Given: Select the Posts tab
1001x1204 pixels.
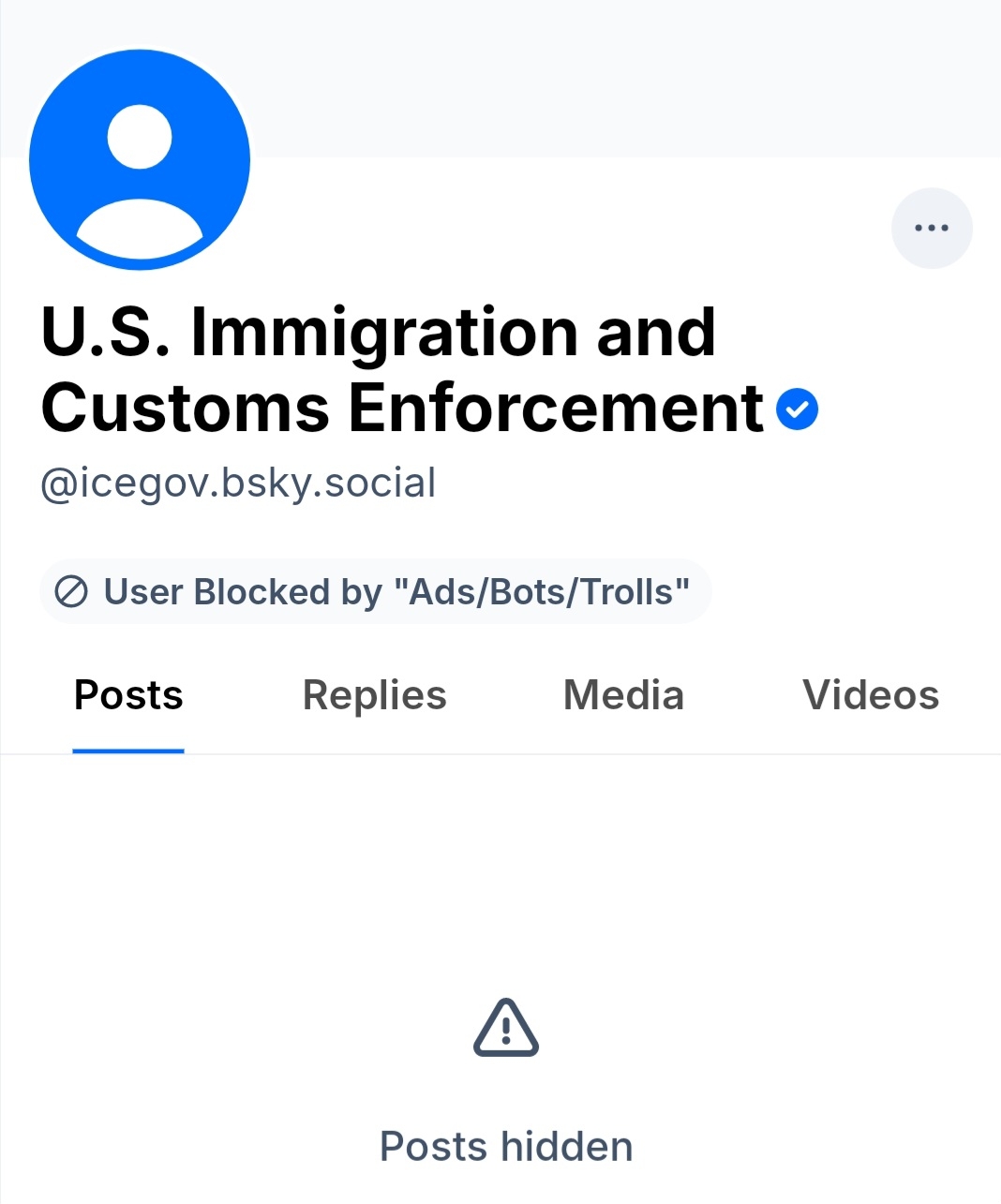Looking at the screenshot, I should tap(128, 695).
